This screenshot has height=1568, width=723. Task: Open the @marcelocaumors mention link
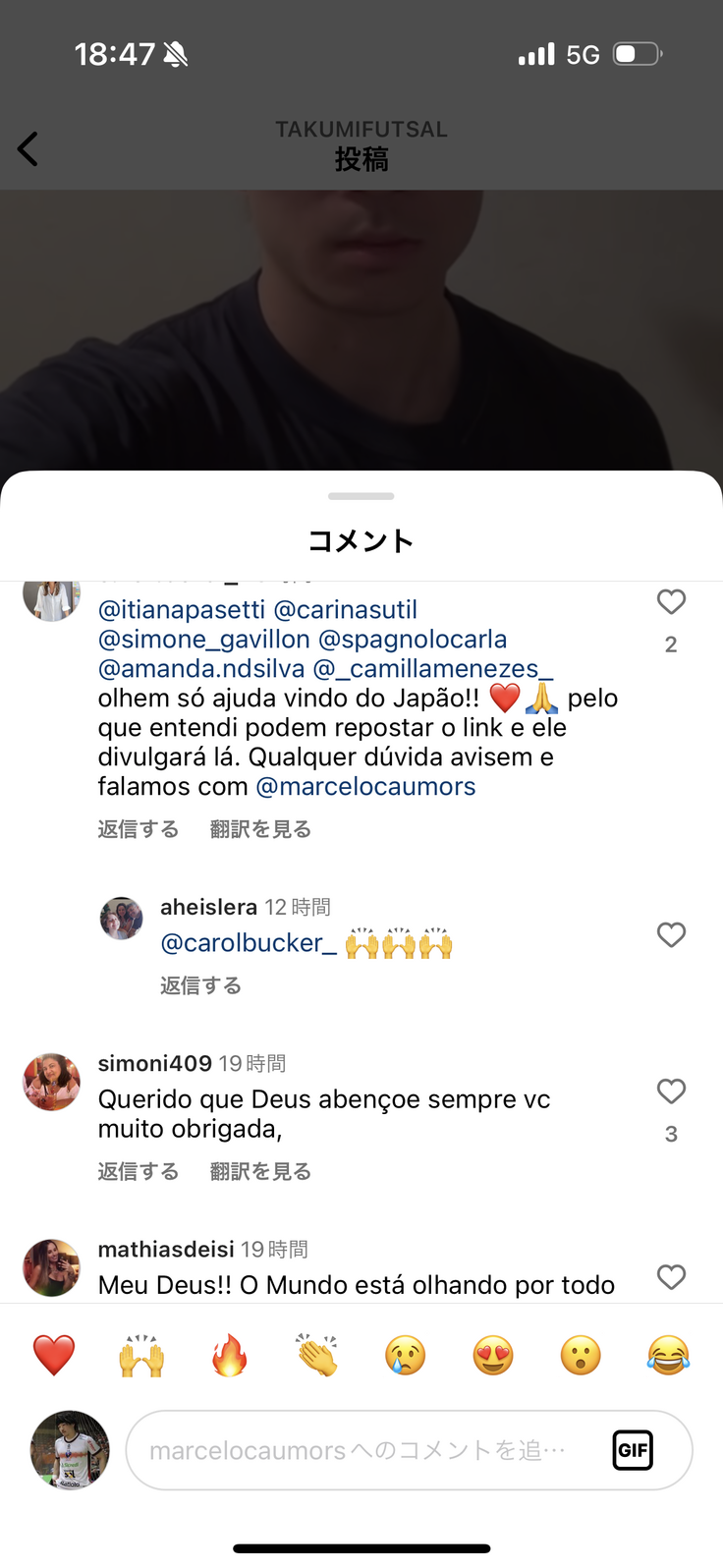tap(365, 787)
